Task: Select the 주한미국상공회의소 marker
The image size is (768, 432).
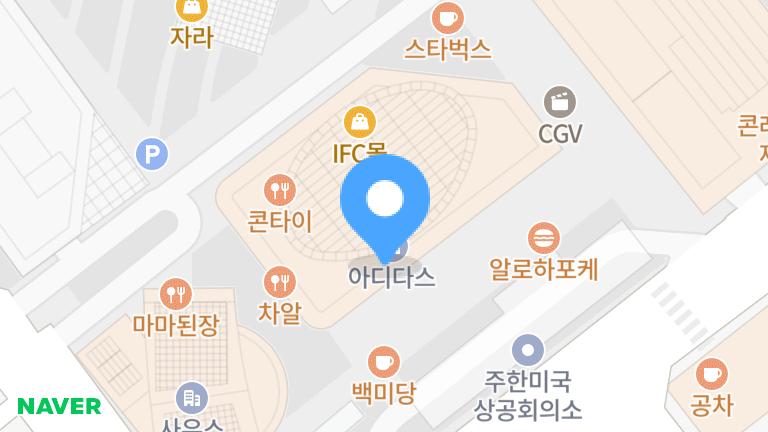Action: (x=527, y=351)
